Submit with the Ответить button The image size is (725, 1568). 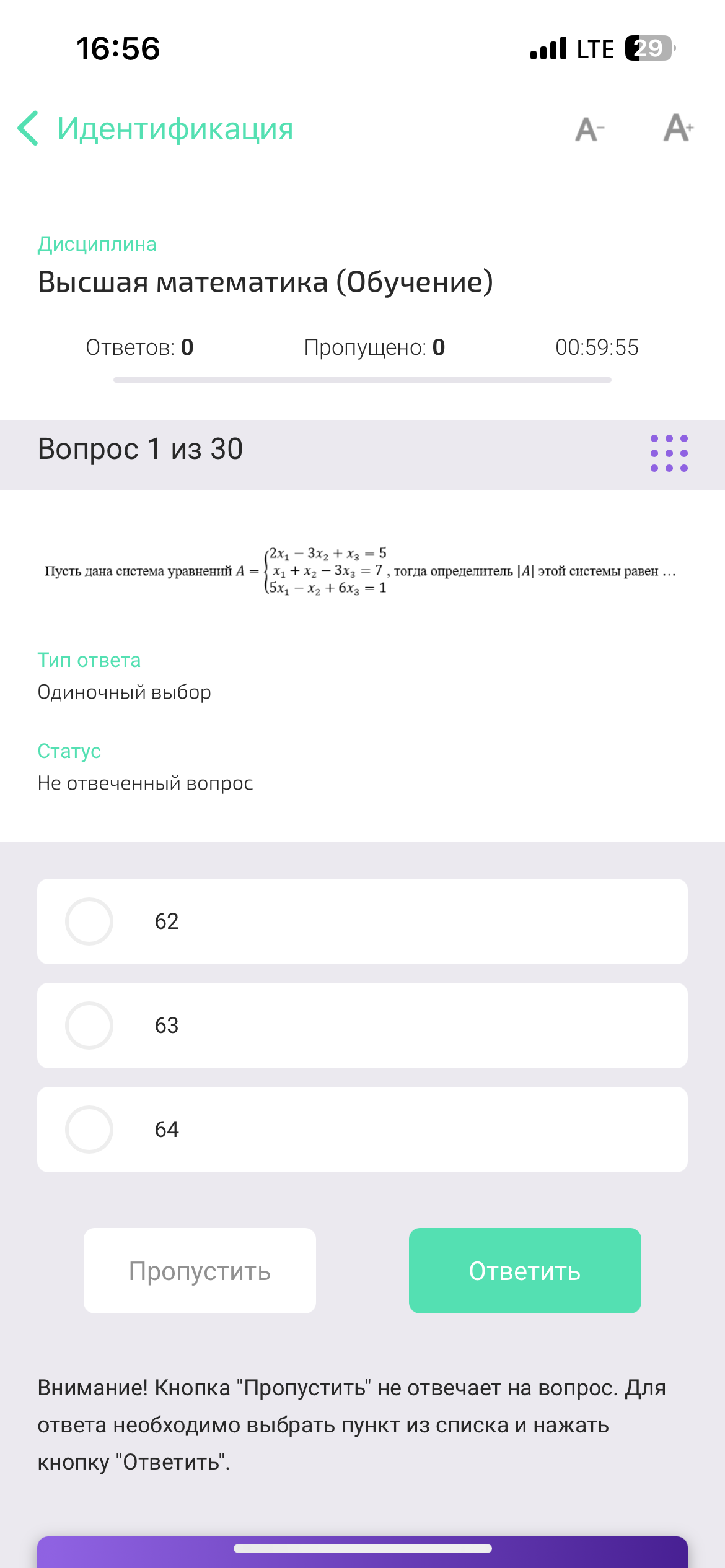pos(525,1271)
